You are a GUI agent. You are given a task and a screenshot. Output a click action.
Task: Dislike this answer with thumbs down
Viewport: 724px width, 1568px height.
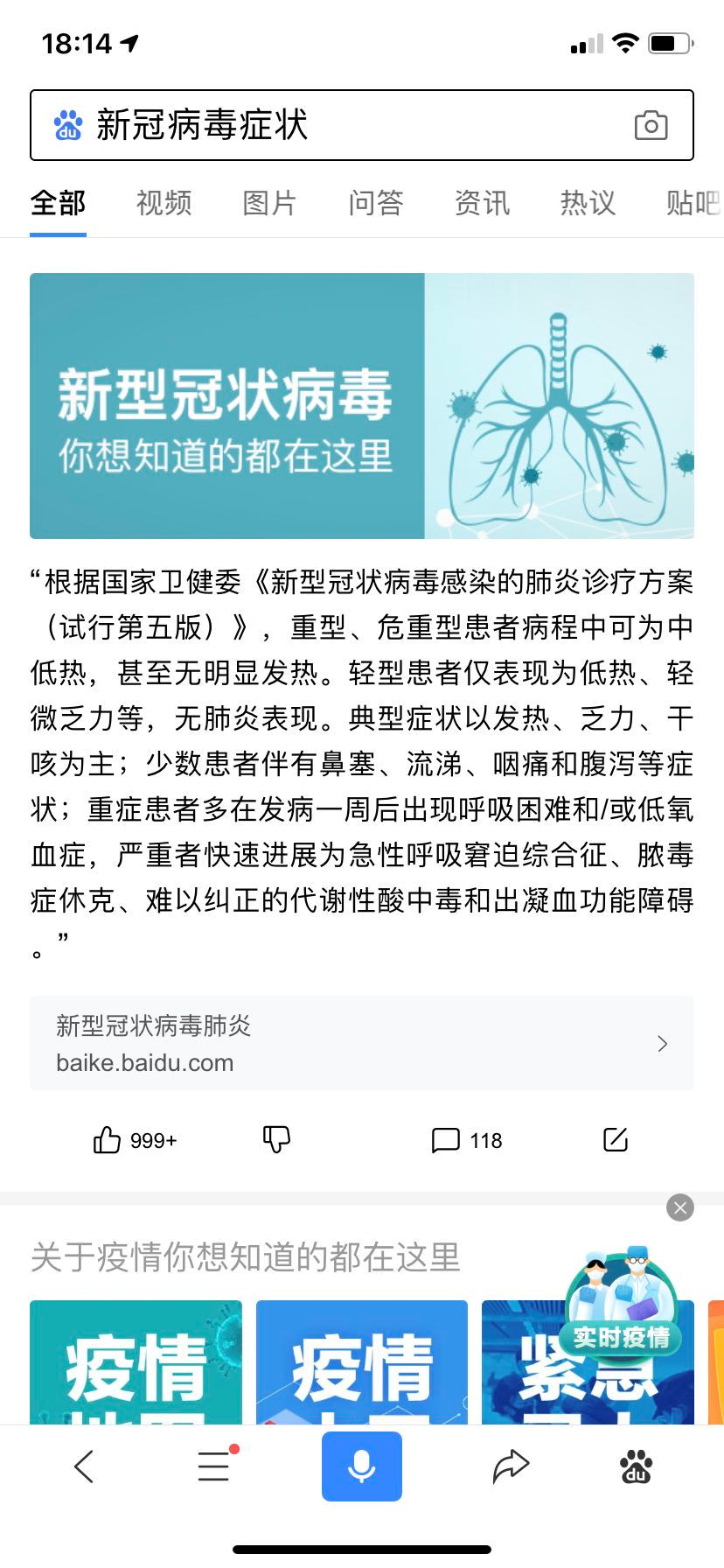(x=276, y=1139)
